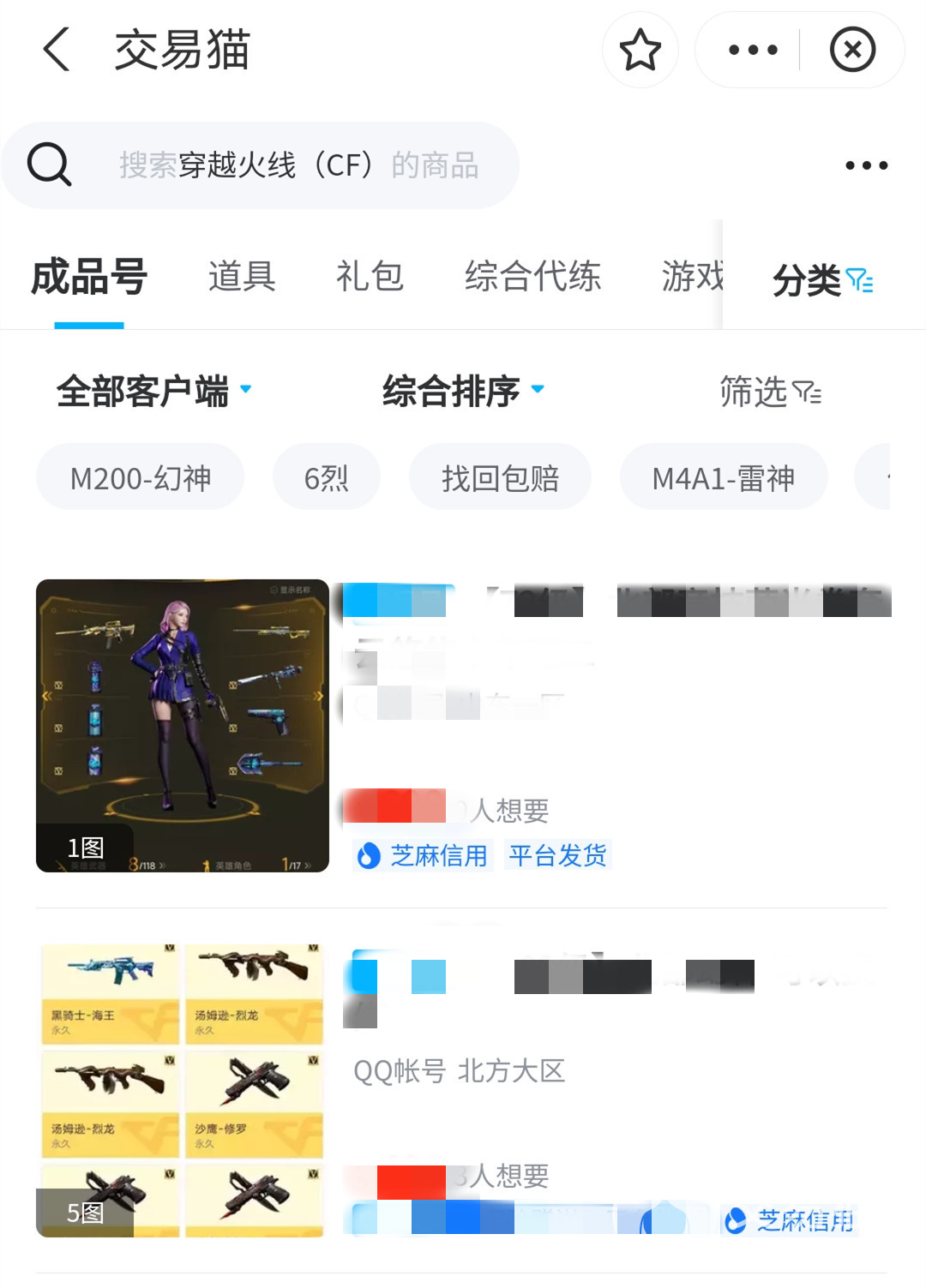Switch to the 成品号 tab
Viewport: 926px width, 1288px height.
pyautogui.click(x=89, y=278)
